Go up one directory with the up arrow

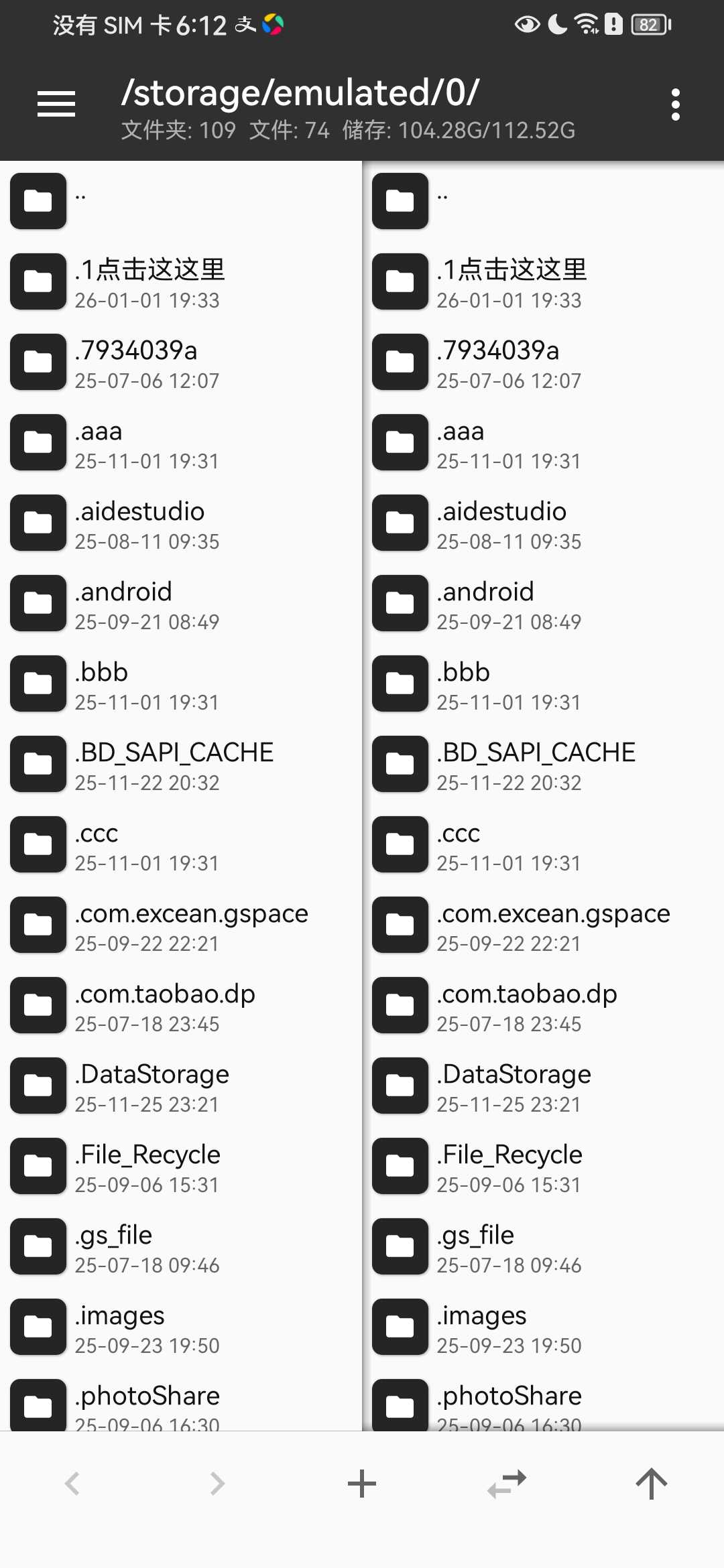click(x=651, y=1484)
